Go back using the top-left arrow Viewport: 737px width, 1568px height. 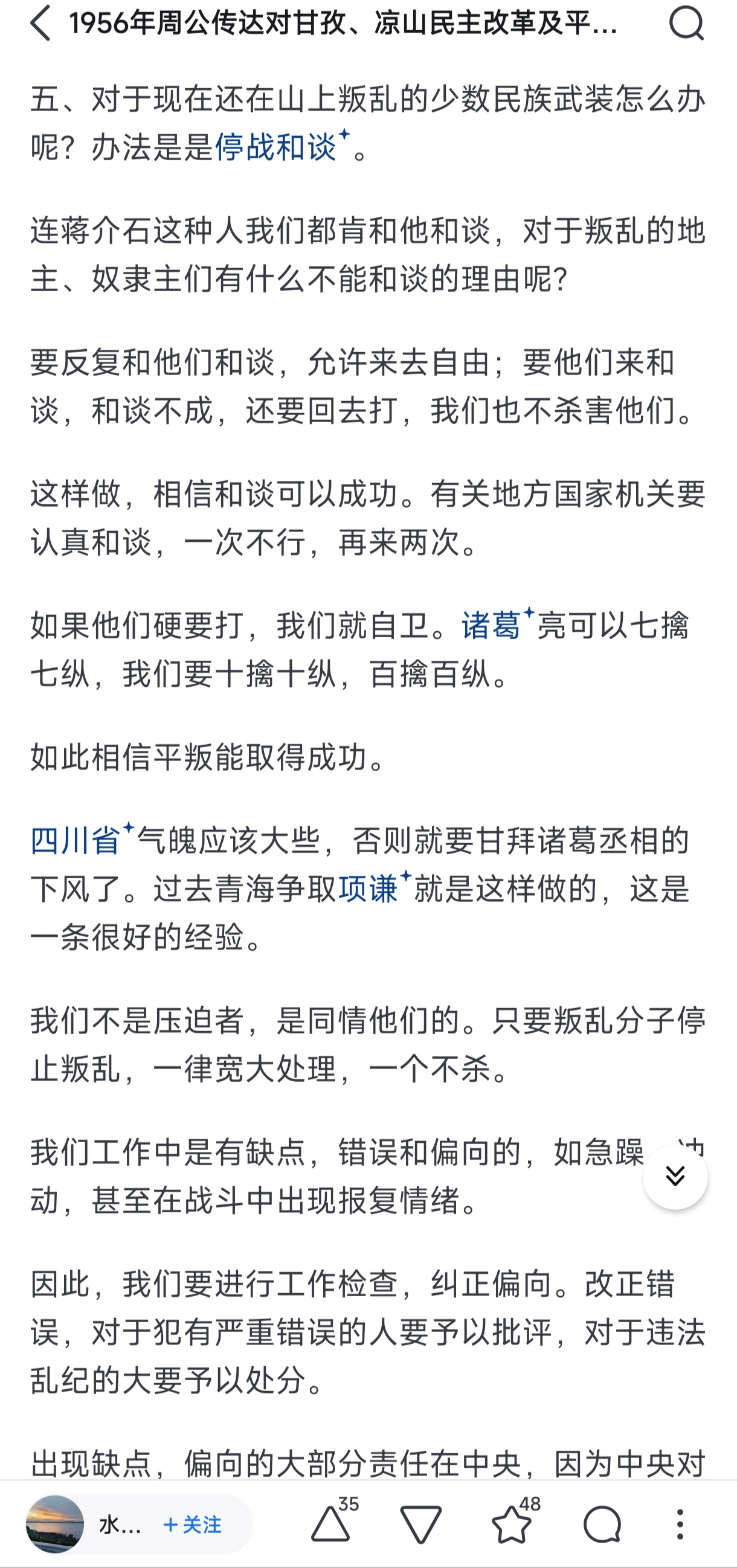point(40,24)
